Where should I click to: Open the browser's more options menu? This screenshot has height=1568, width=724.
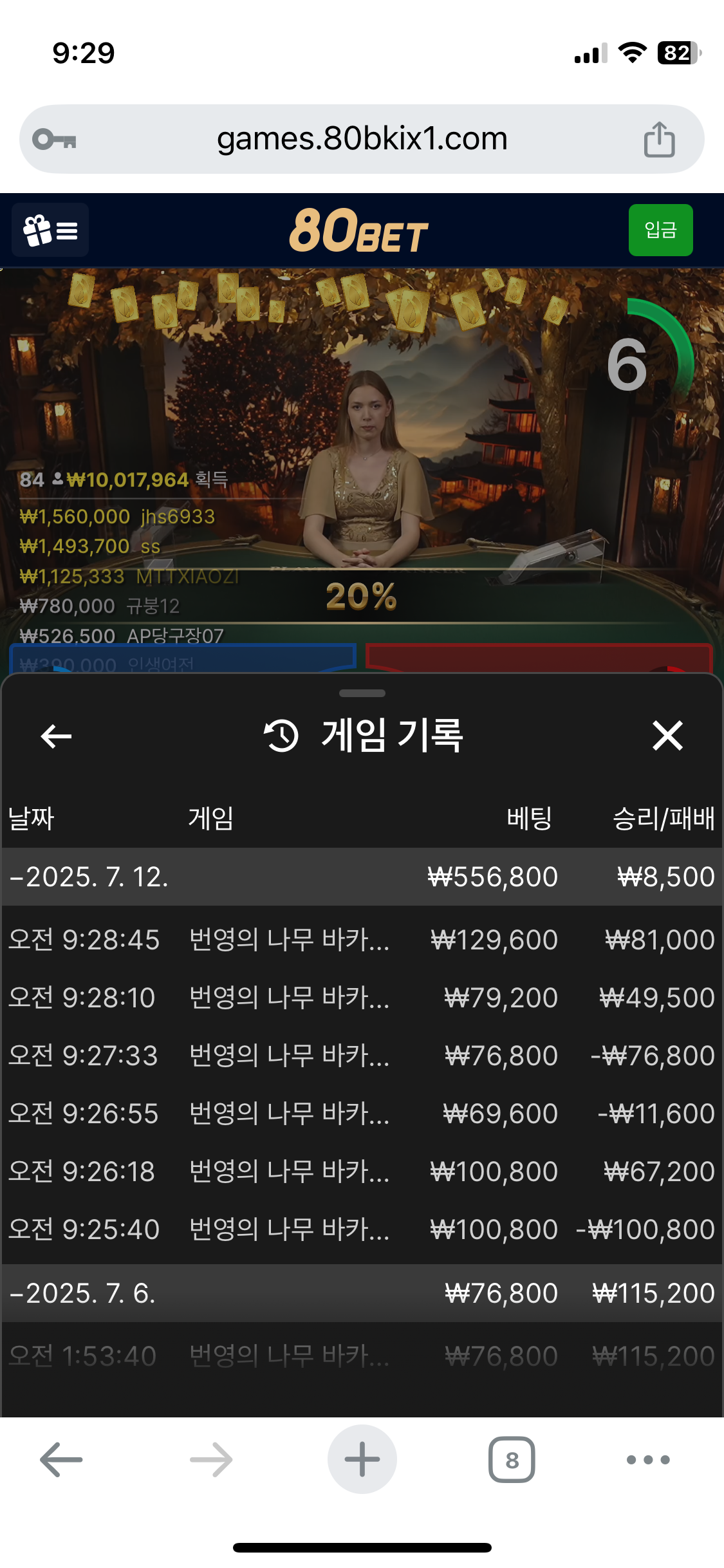[648, 1460]
